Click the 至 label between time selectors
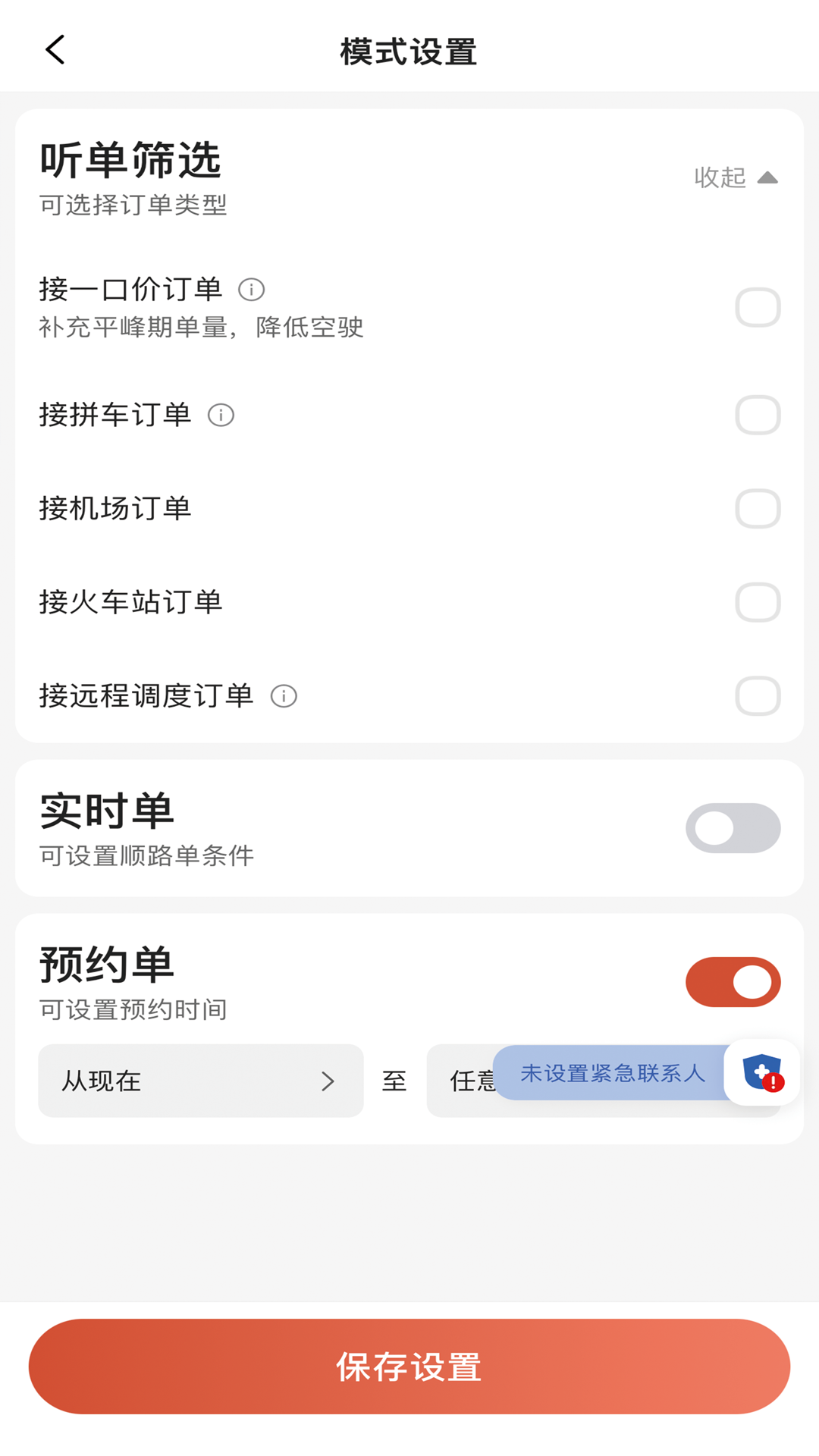Image resolution: width=819 pixels, height=1456 pixels. click(394, 1081)
